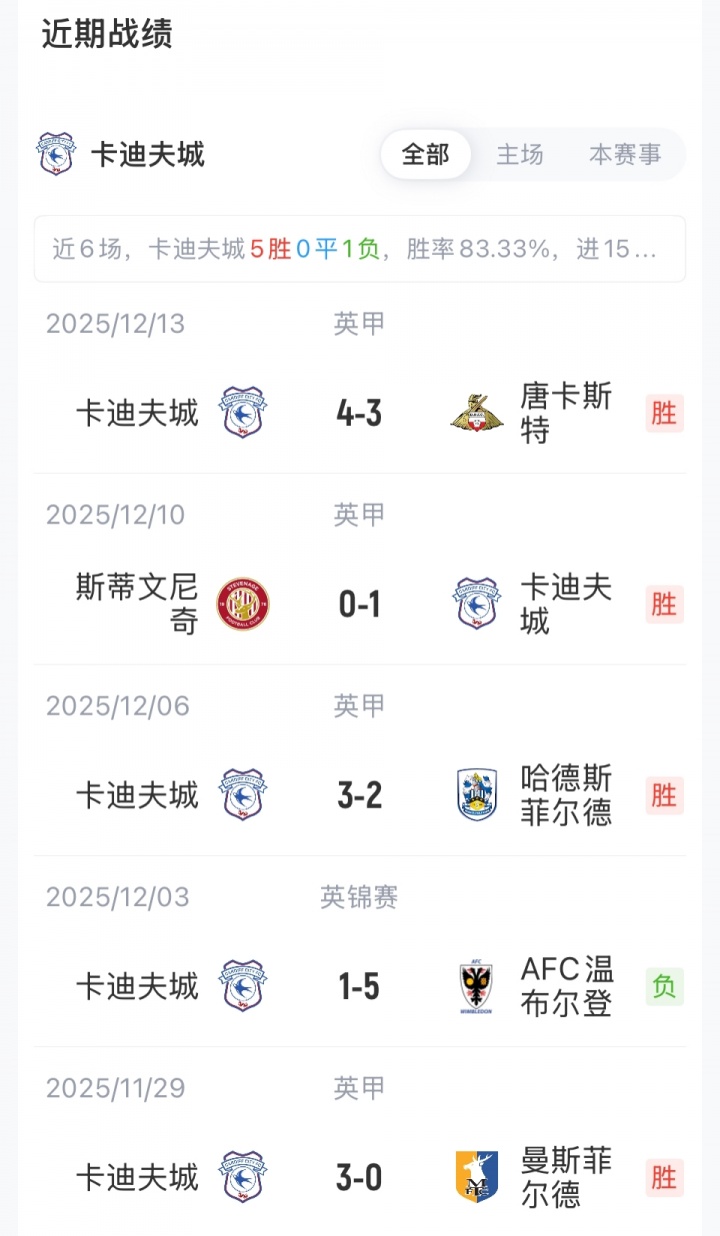Switch to the 主场 tab

coord(520,155)
